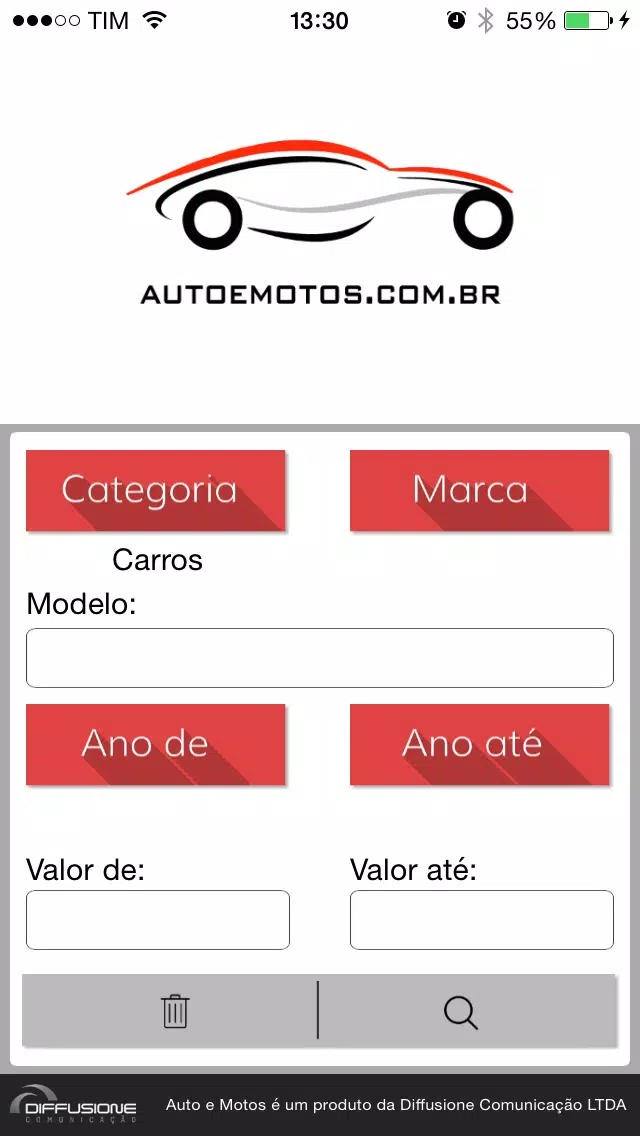
Task: Run the search with the magnifier icon
Action: click(461, 1011)
